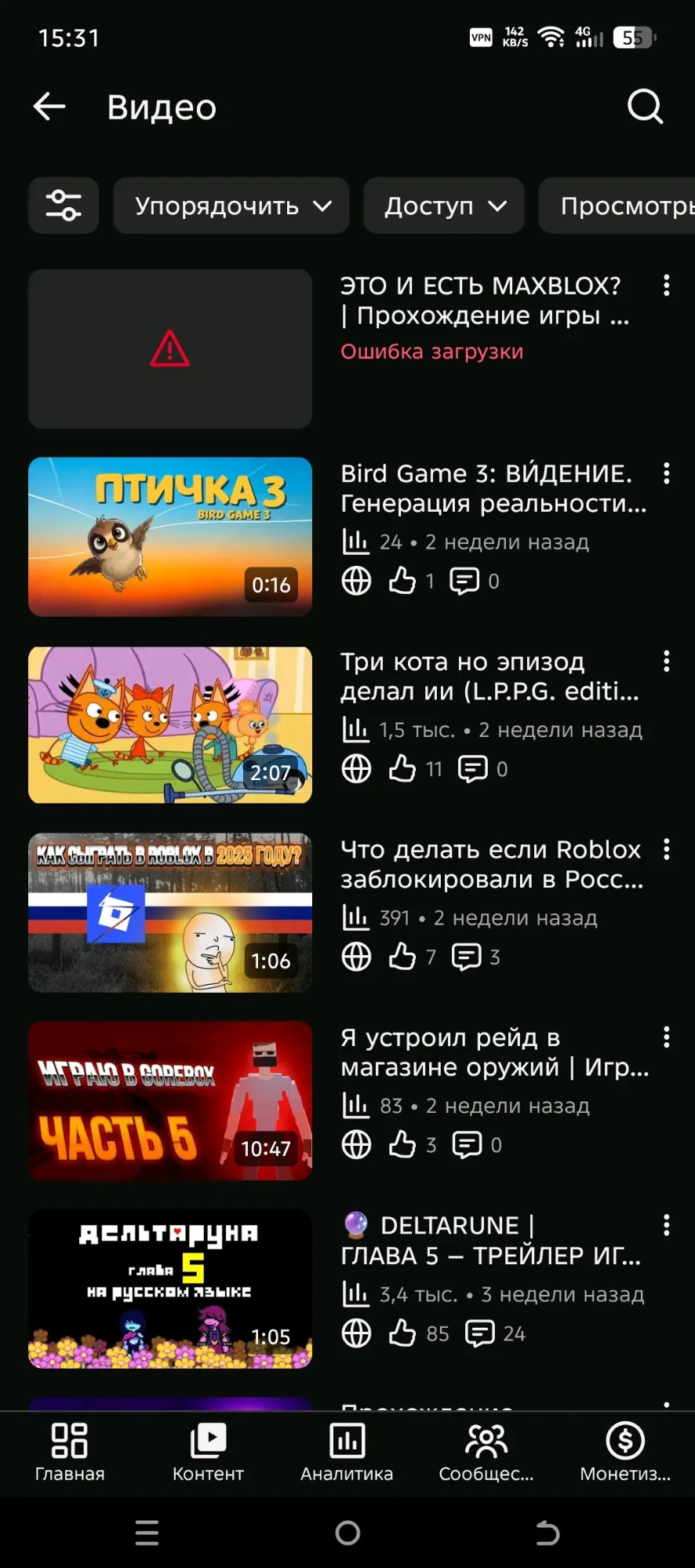Image resolution: width=695 pixels, height=1568 pixels.
Task: Open options menu for Три кота video
Action: 666,662
